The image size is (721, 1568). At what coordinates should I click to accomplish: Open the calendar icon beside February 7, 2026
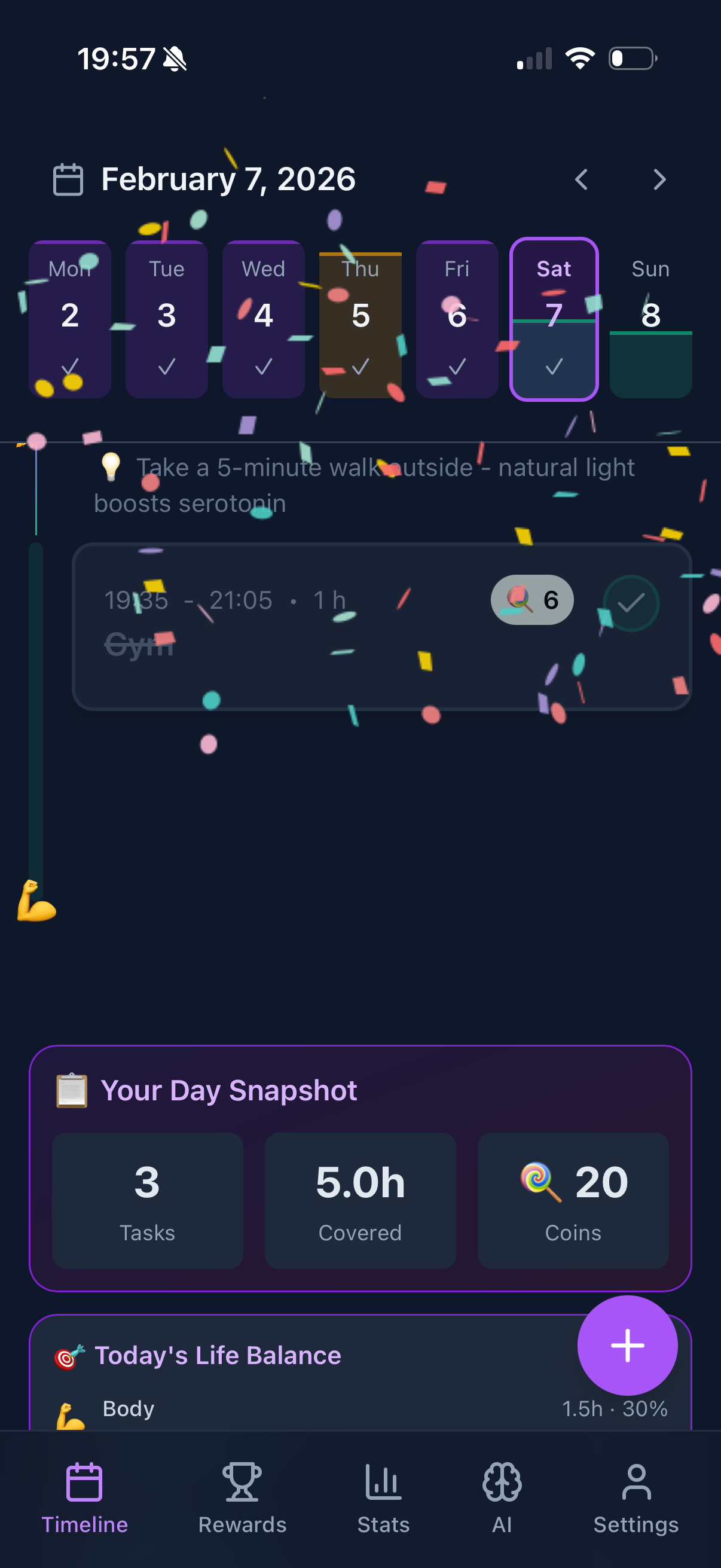coord(69,179)
